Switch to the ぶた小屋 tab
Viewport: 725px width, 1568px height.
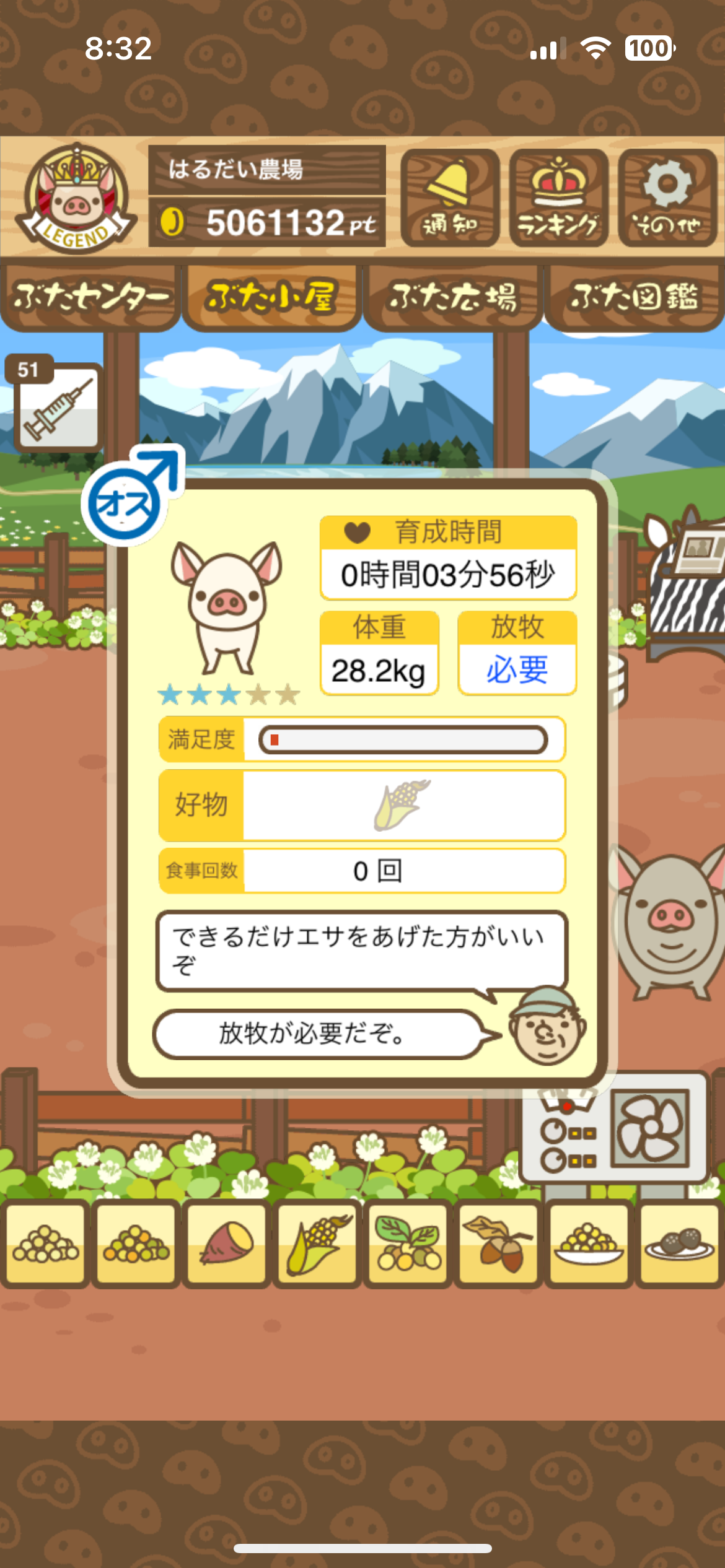[x=271, y=297]
